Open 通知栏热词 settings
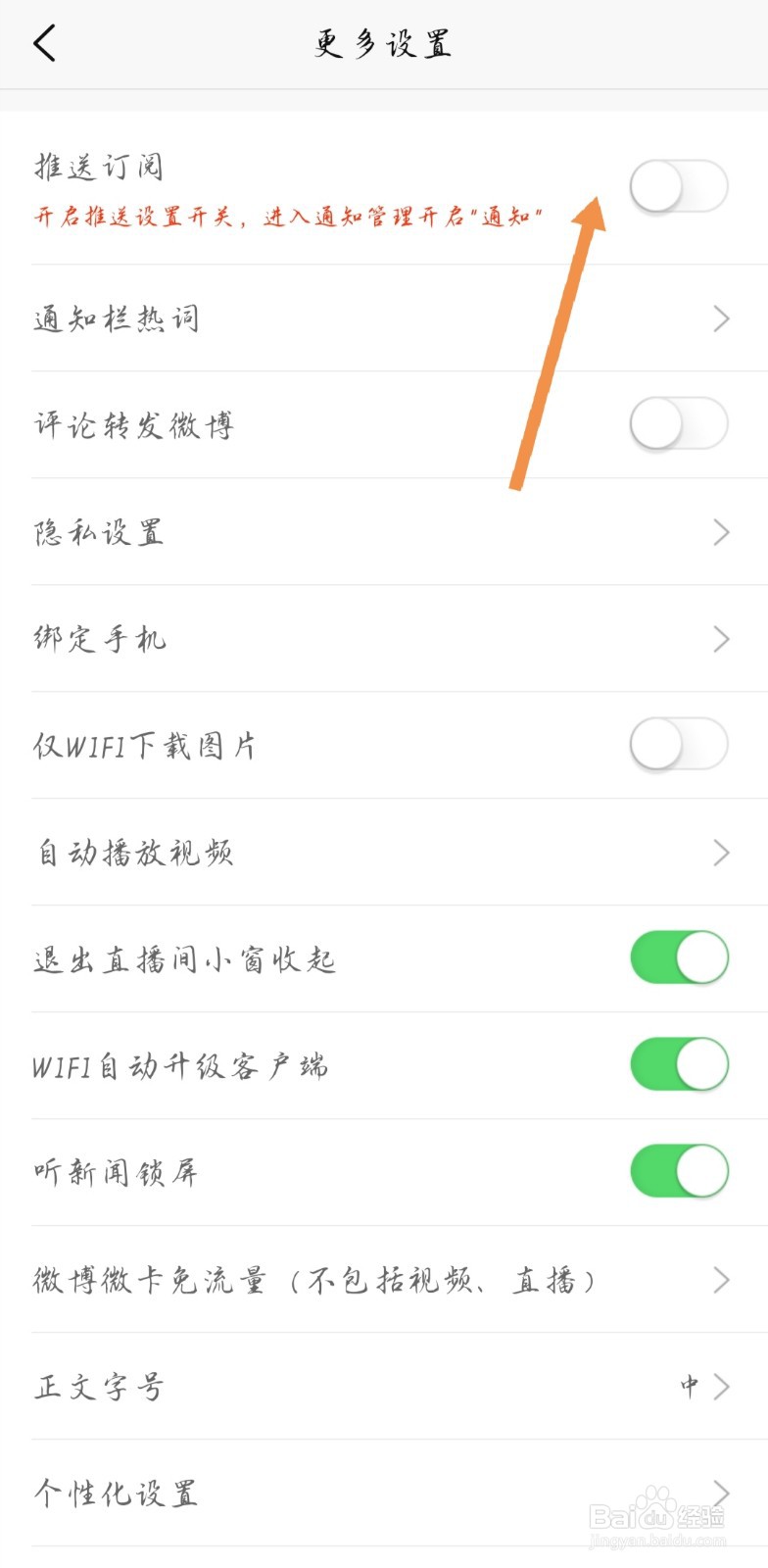The height and width of the screenshot is (1568, 768). click(384, 318)
